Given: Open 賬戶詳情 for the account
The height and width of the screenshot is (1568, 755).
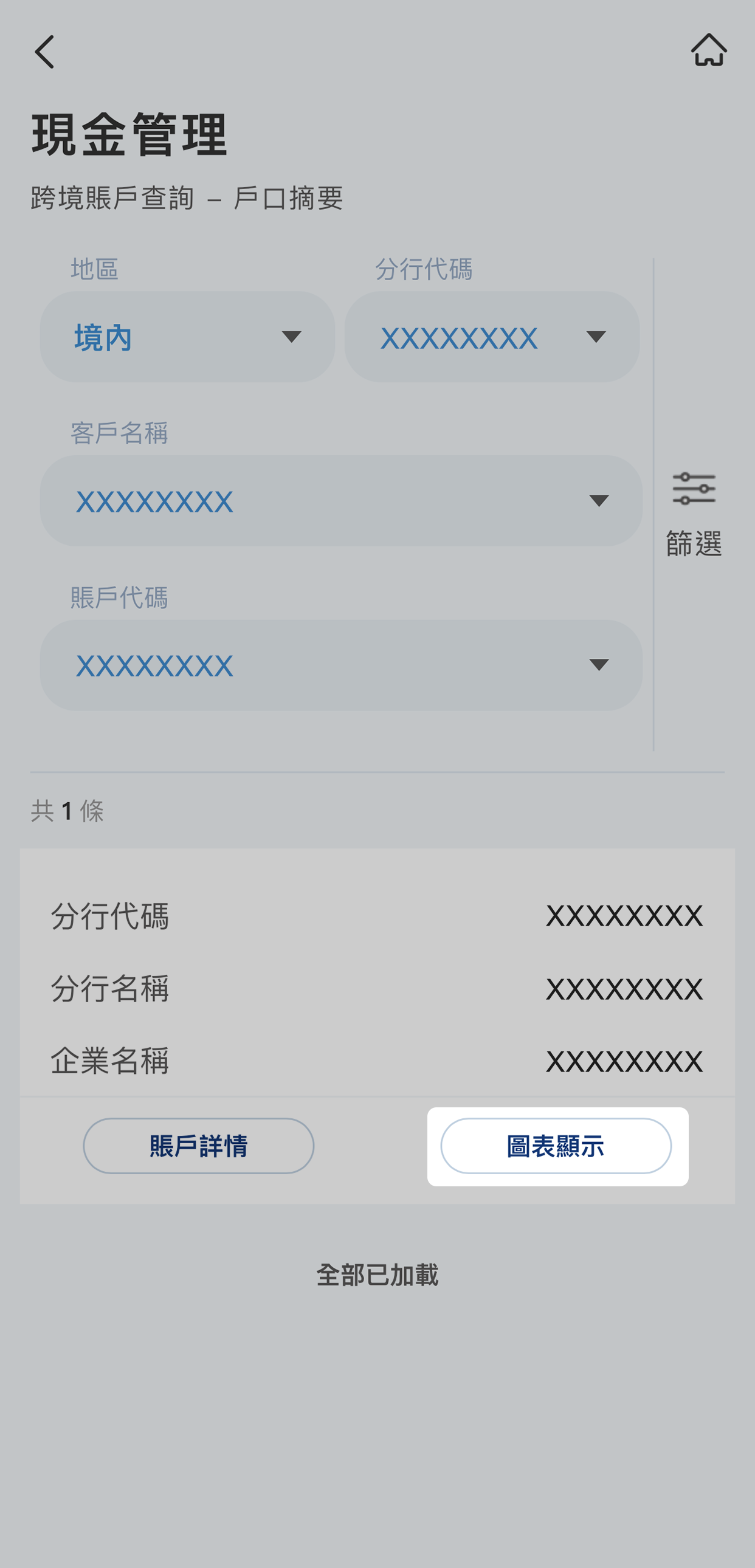Looking at the screenshot, I should (199, 1146).
